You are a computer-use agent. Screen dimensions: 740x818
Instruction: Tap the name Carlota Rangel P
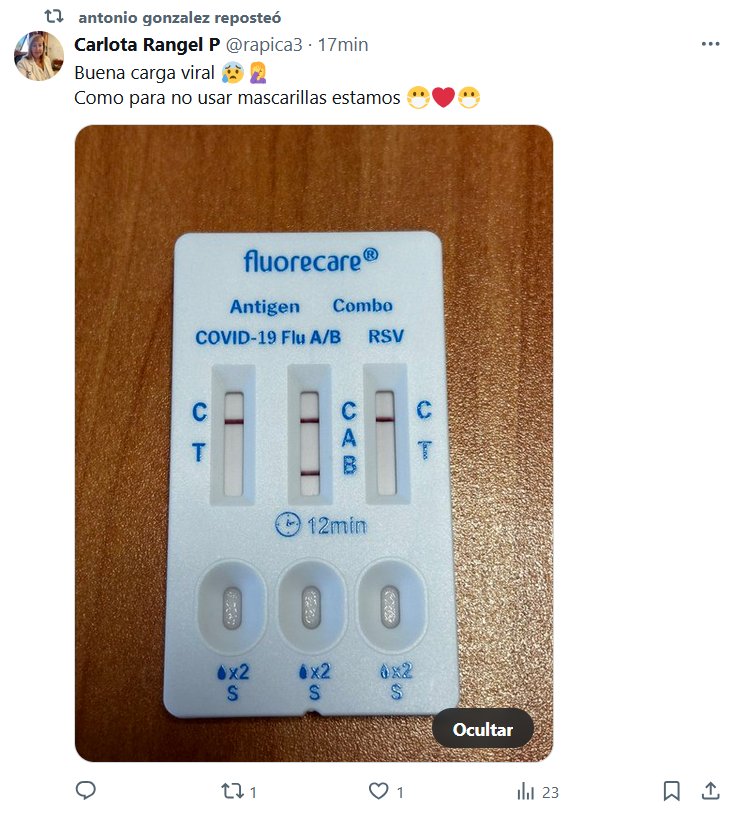click(147, 44)
